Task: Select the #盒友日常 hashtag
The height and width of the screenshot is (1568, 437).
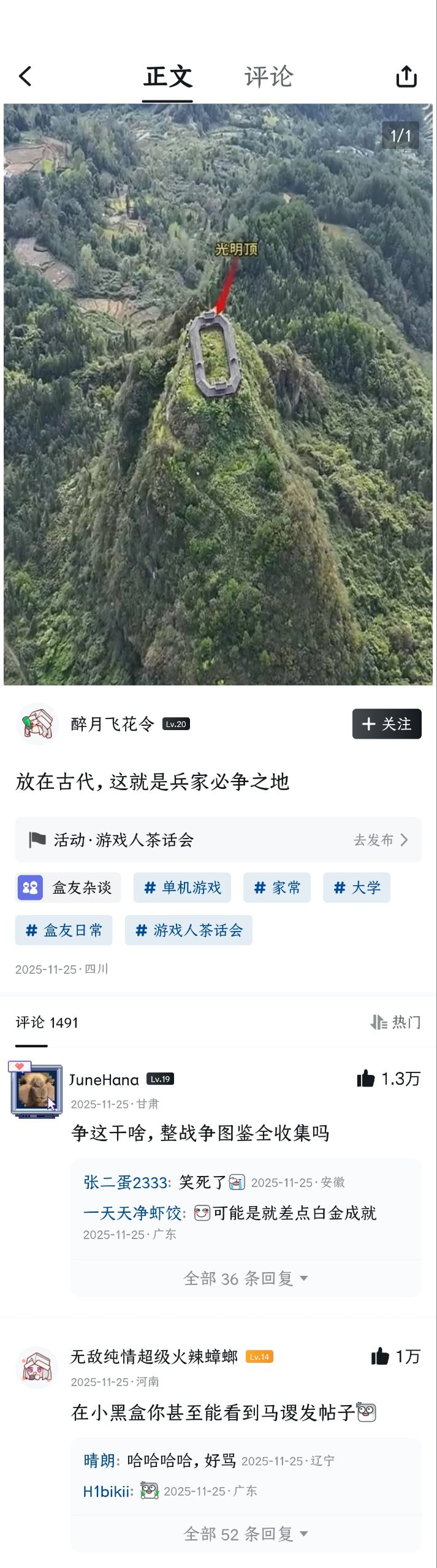Action: coord(64,930)
